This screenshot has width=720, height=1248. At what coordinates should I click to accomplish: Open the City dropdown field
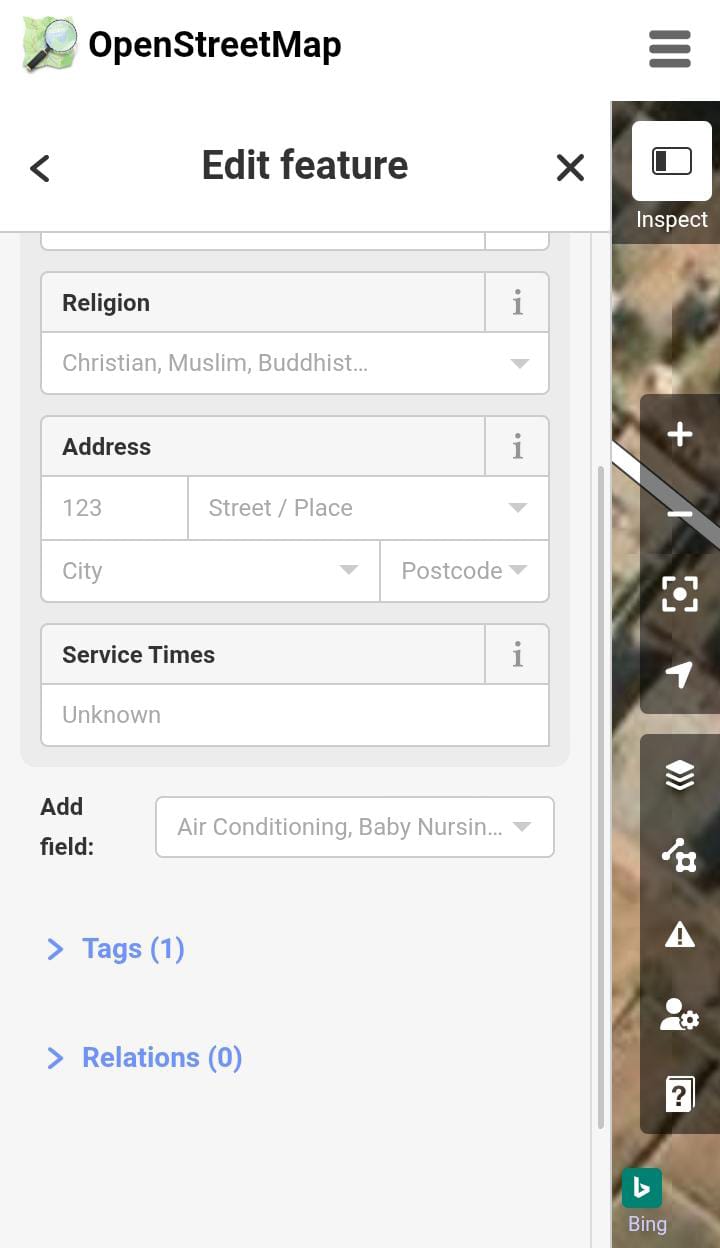coord(211,571)
